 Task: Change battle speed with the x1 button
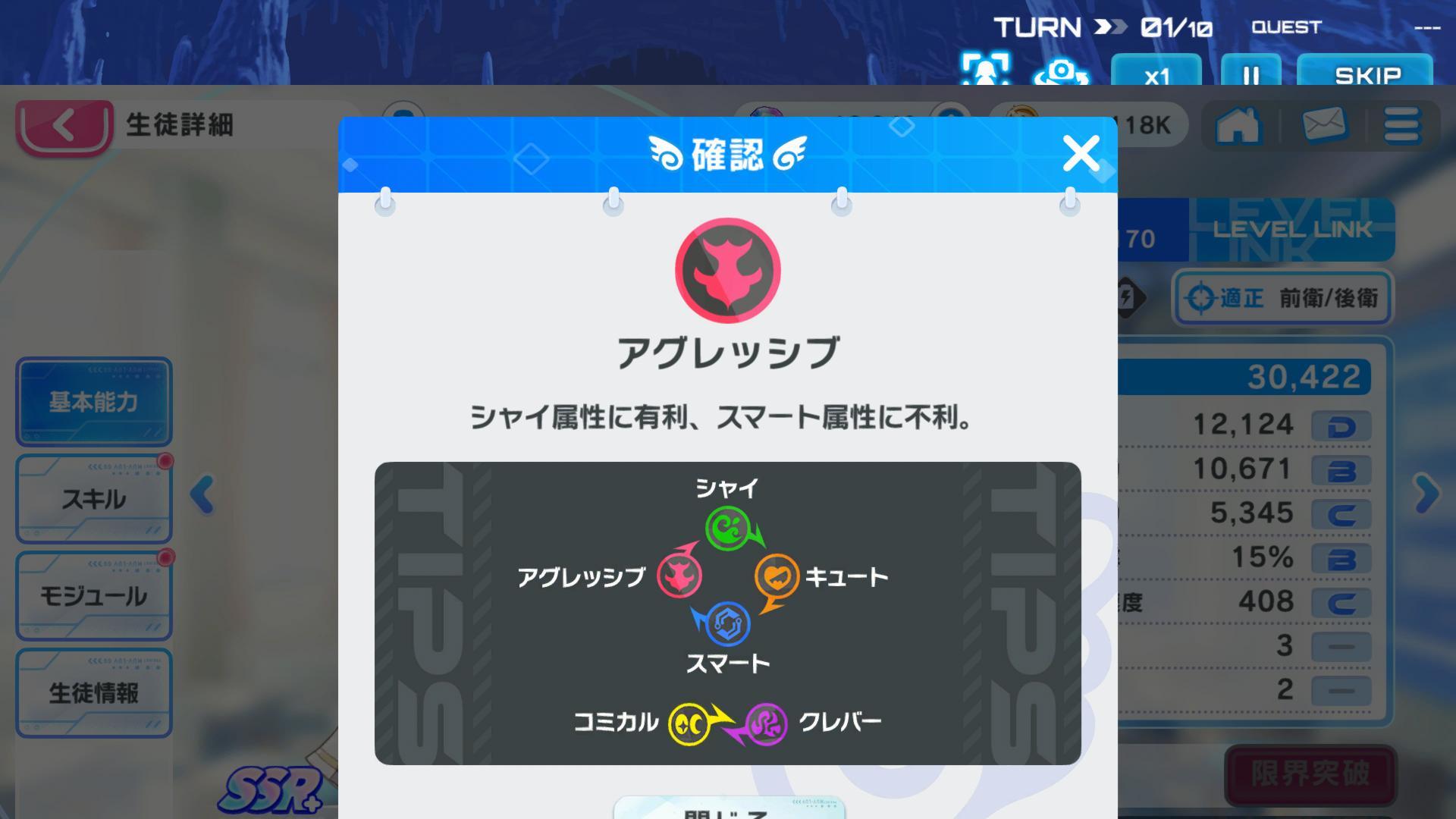(x=1156, y=73)
